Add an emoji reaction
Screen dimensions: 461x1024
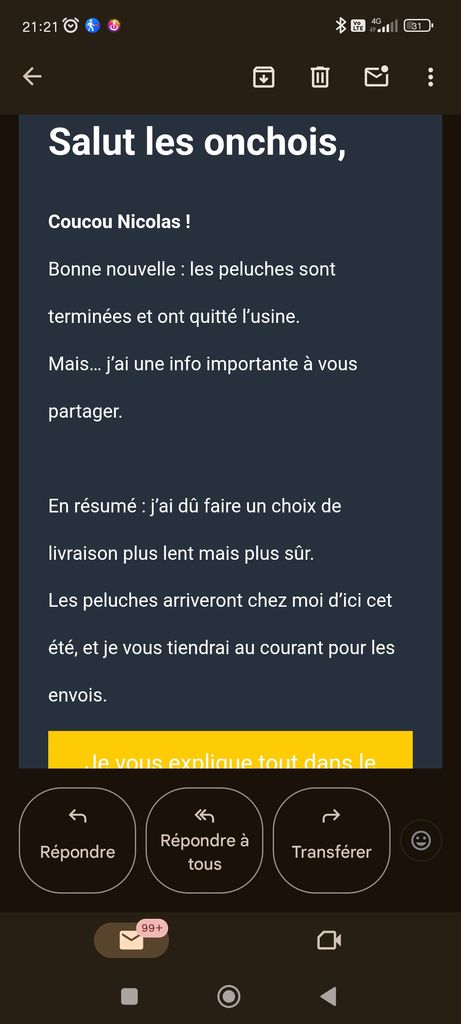(x=421, y=841)
